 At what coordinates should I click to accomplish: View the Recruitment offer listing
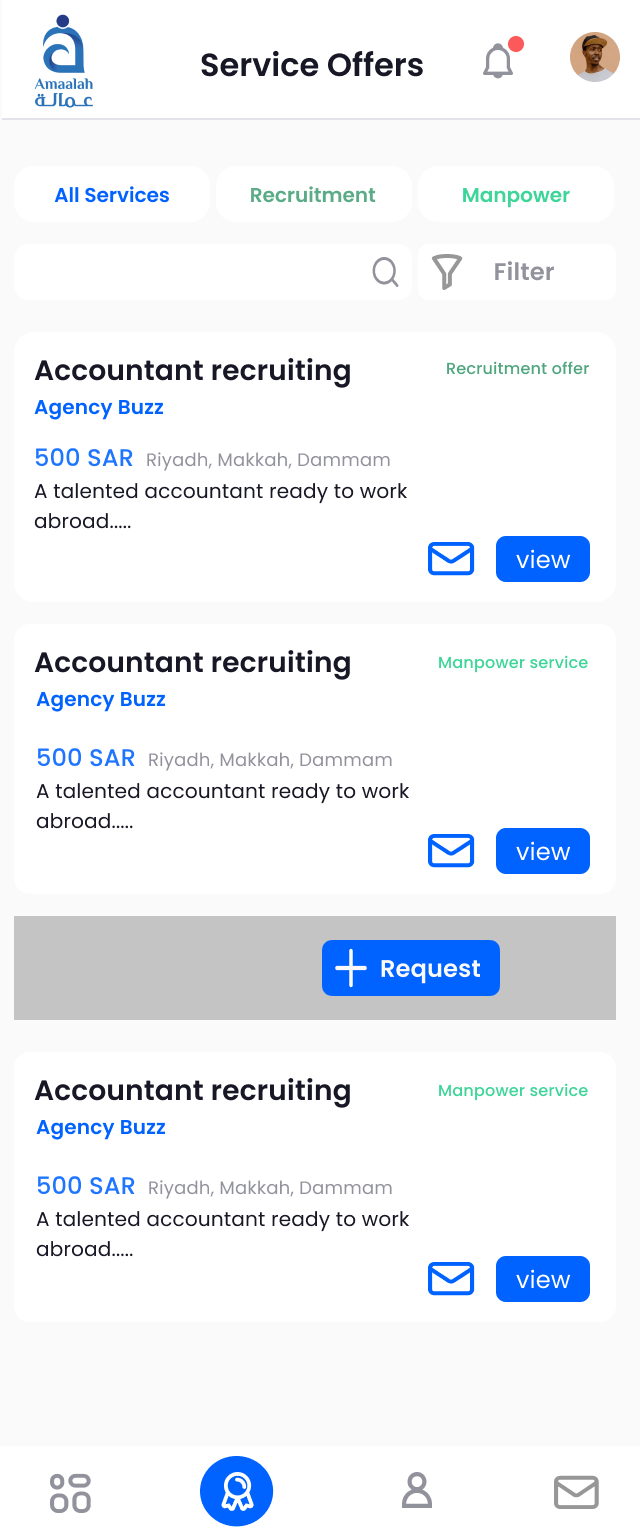[x=543, y=560]
